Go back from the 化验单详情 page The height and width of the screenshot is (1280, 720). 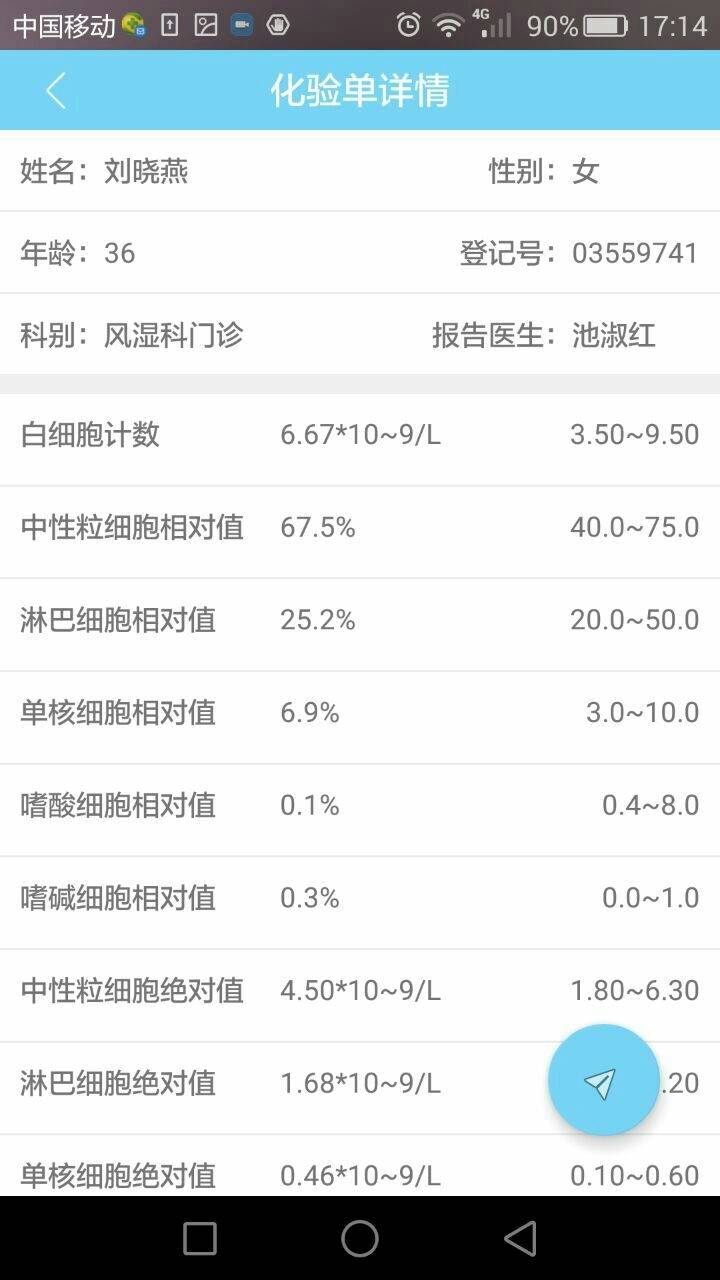56,91
